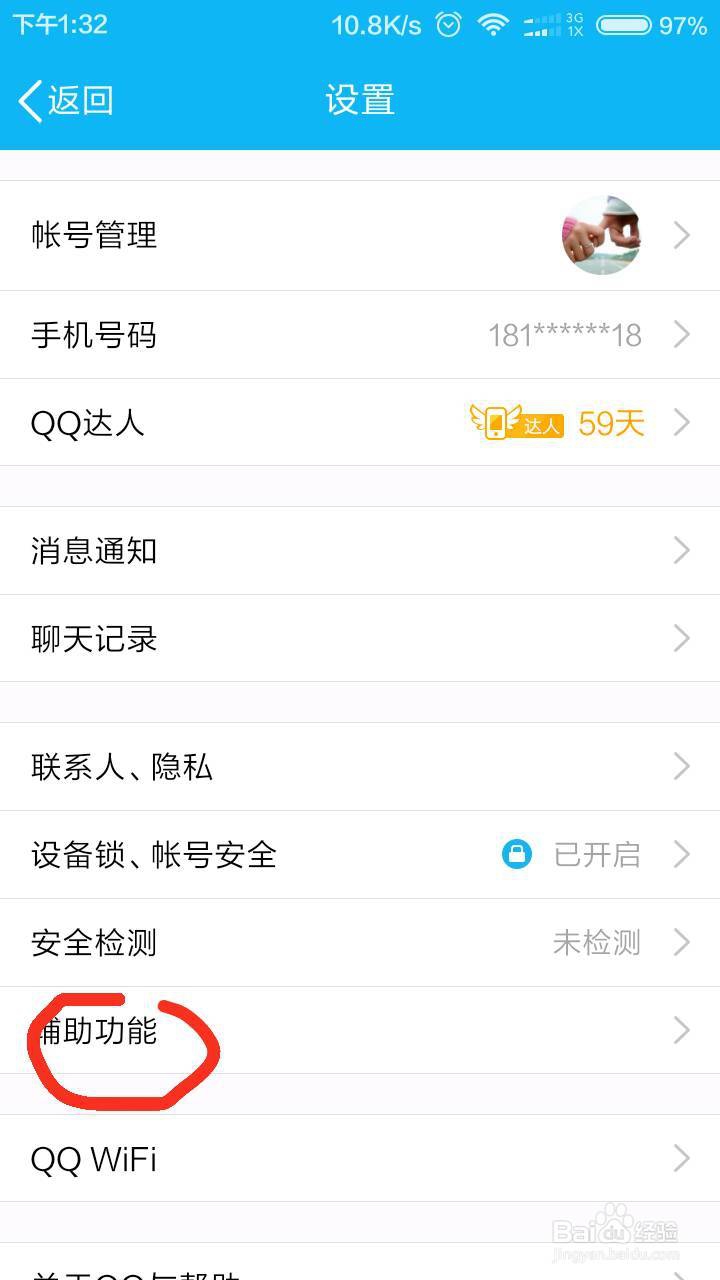Expand the chevron on the 辅助功能 row

click(x=682, y=1031)
